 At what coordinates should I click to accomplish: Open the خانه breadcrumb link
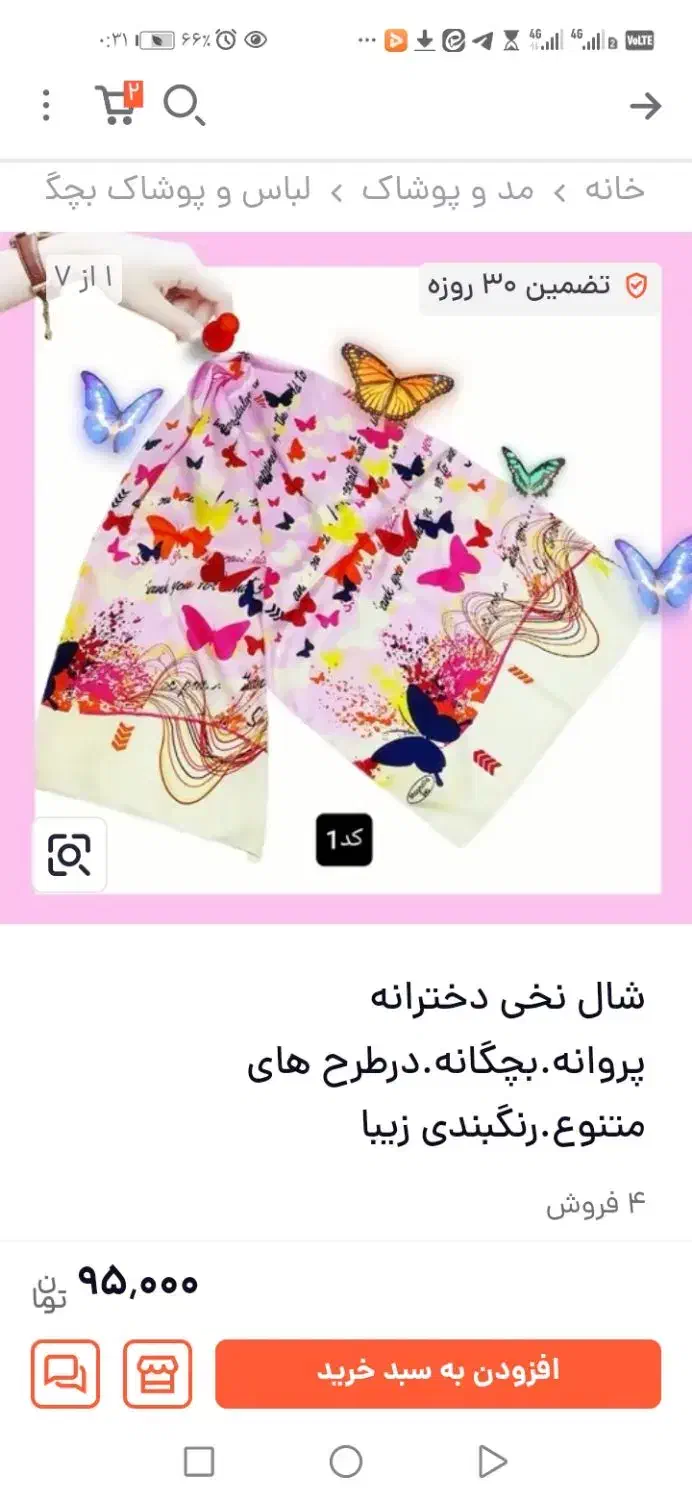coord(614,190)
